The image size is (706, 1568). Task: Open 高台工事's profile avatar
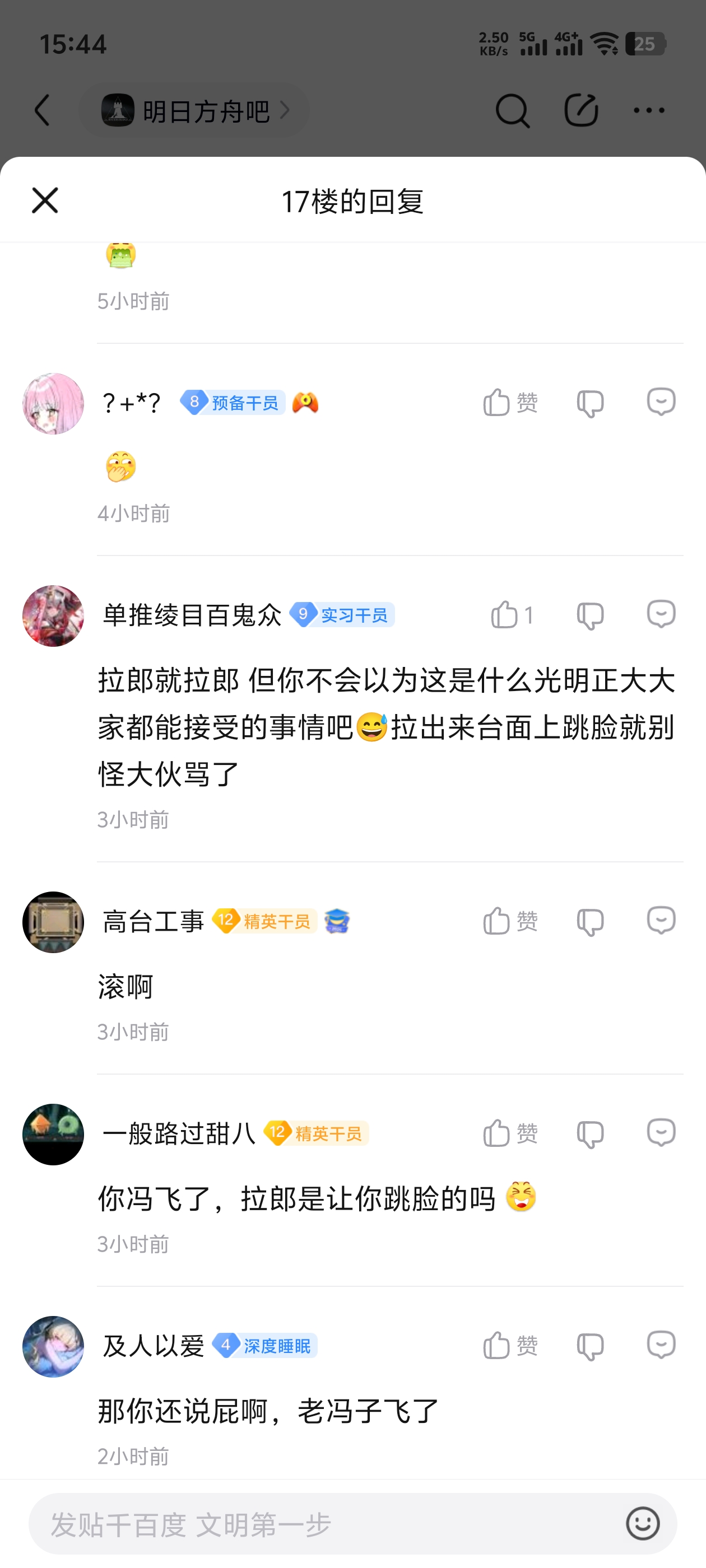point(53,922)
